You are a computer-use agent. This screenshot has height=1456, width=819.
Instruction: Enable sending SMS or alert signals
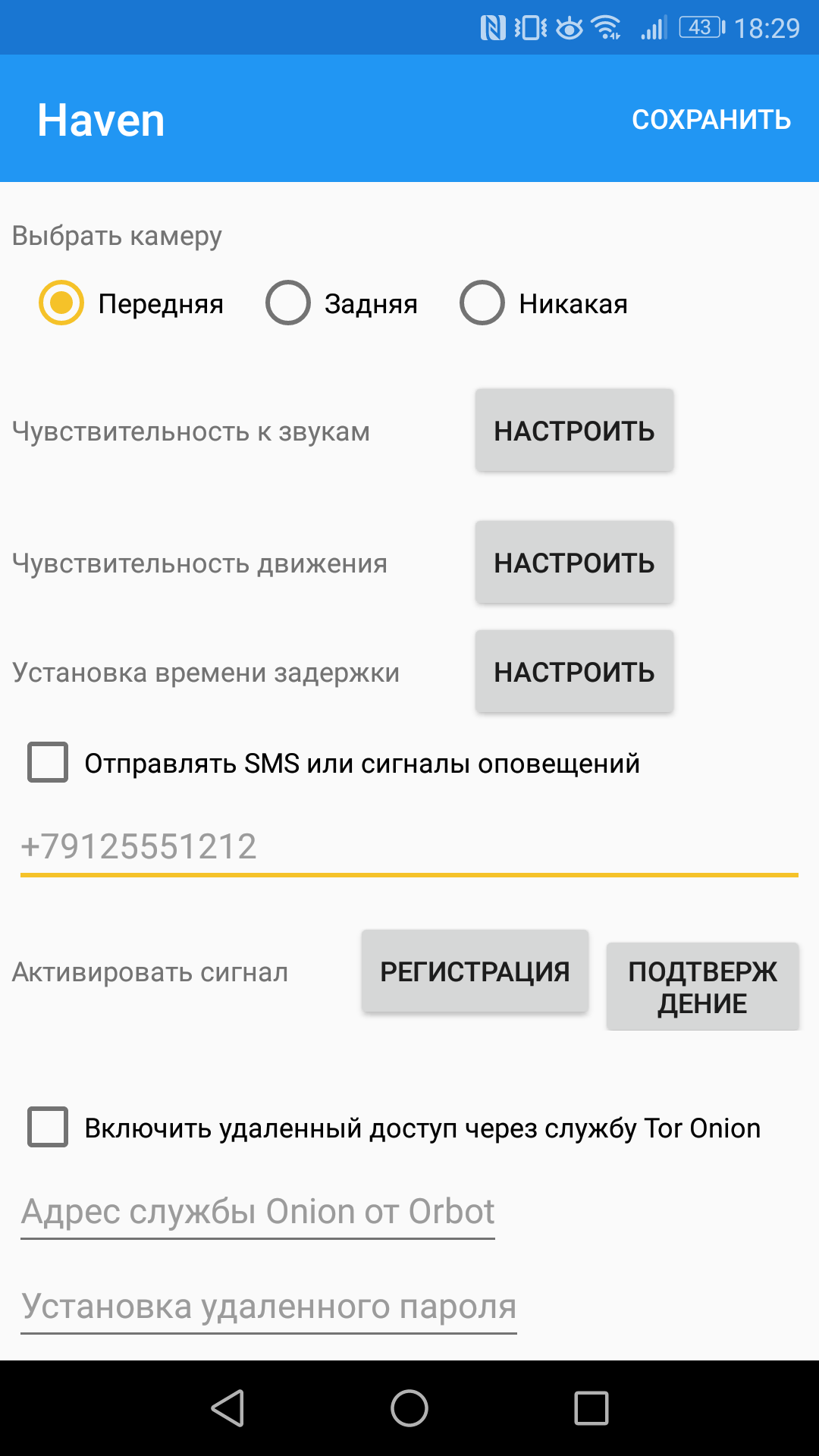click(48, 763)
